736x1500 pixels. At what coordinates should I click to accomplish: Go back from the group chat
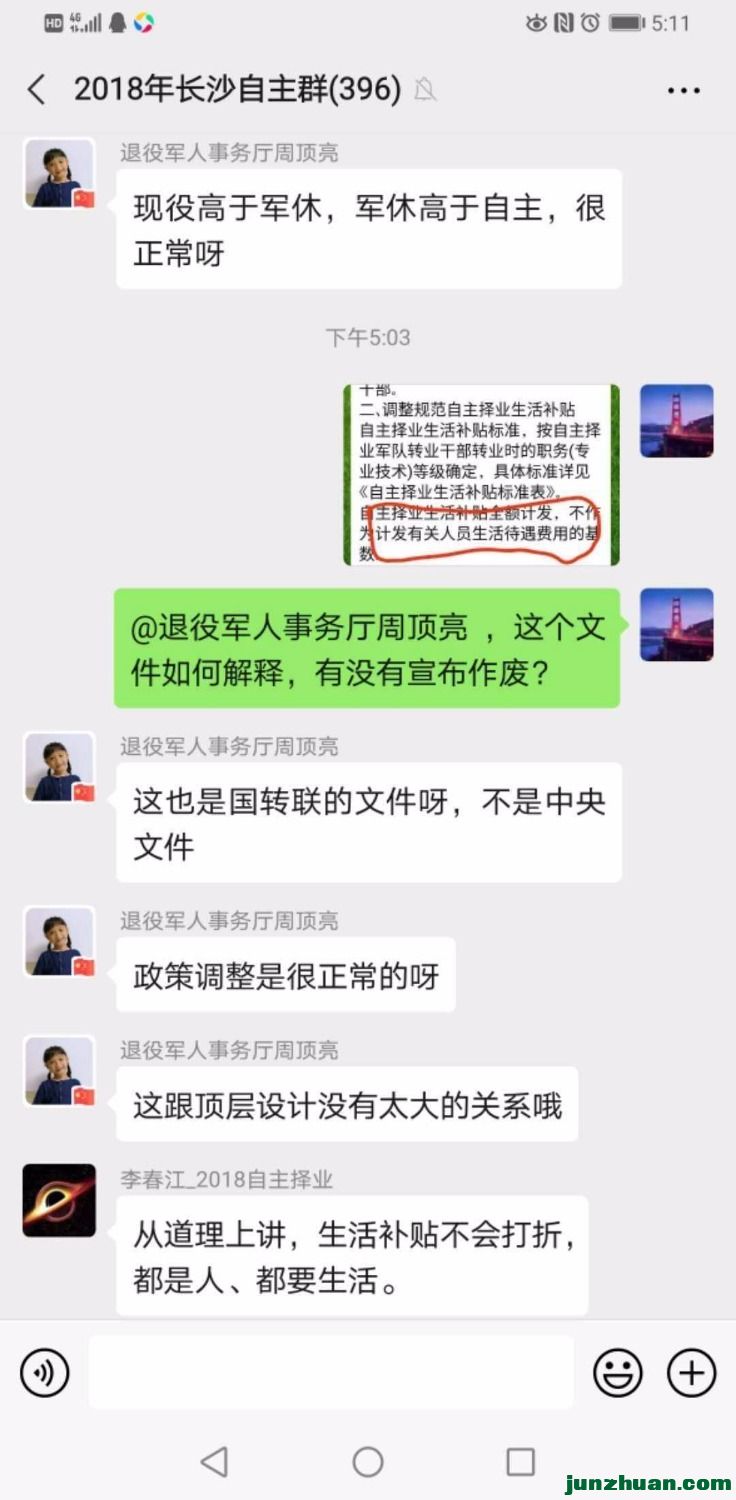[37, 90]
